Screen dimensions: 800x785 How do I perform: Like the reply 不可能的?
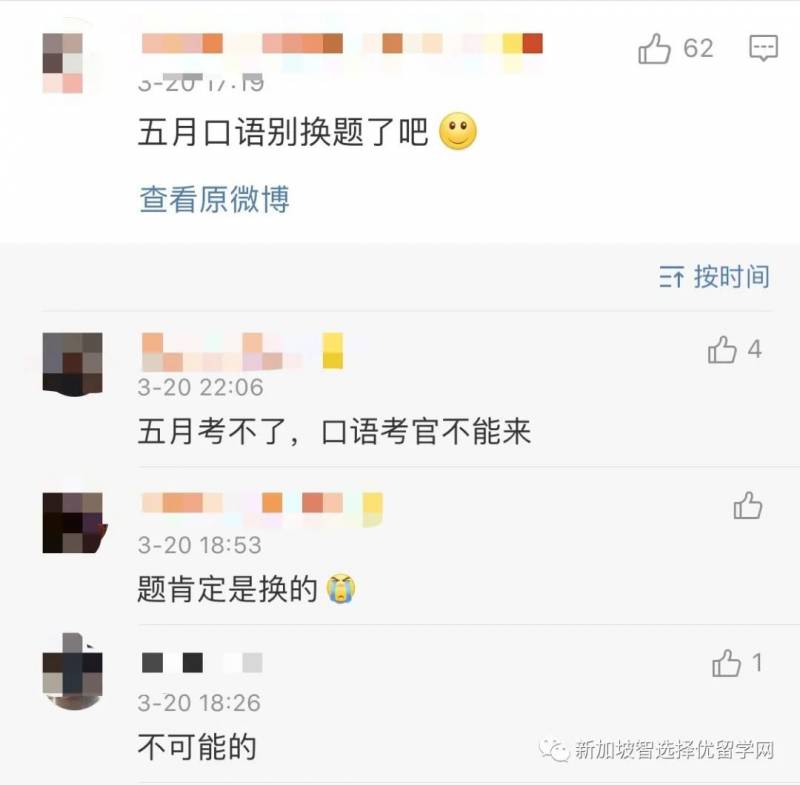tap(727, 663)
